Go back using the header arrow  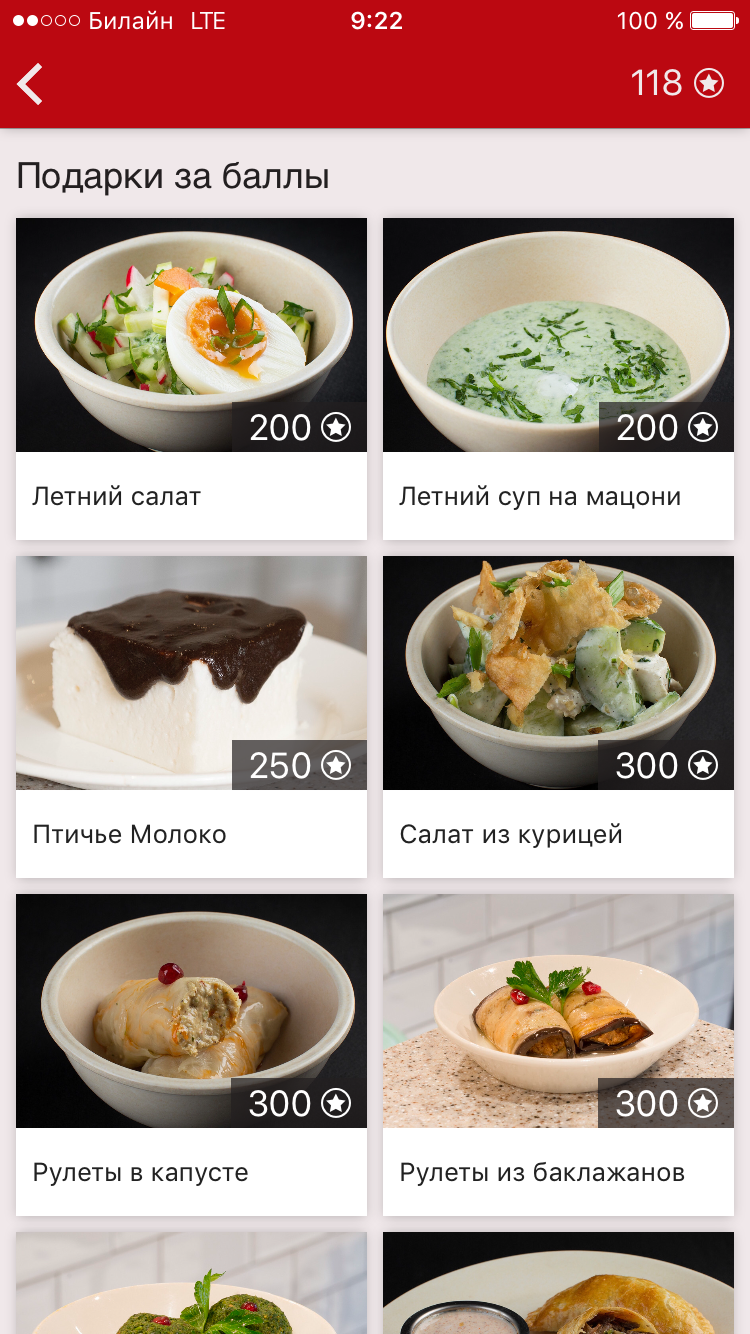coord(31,84)
